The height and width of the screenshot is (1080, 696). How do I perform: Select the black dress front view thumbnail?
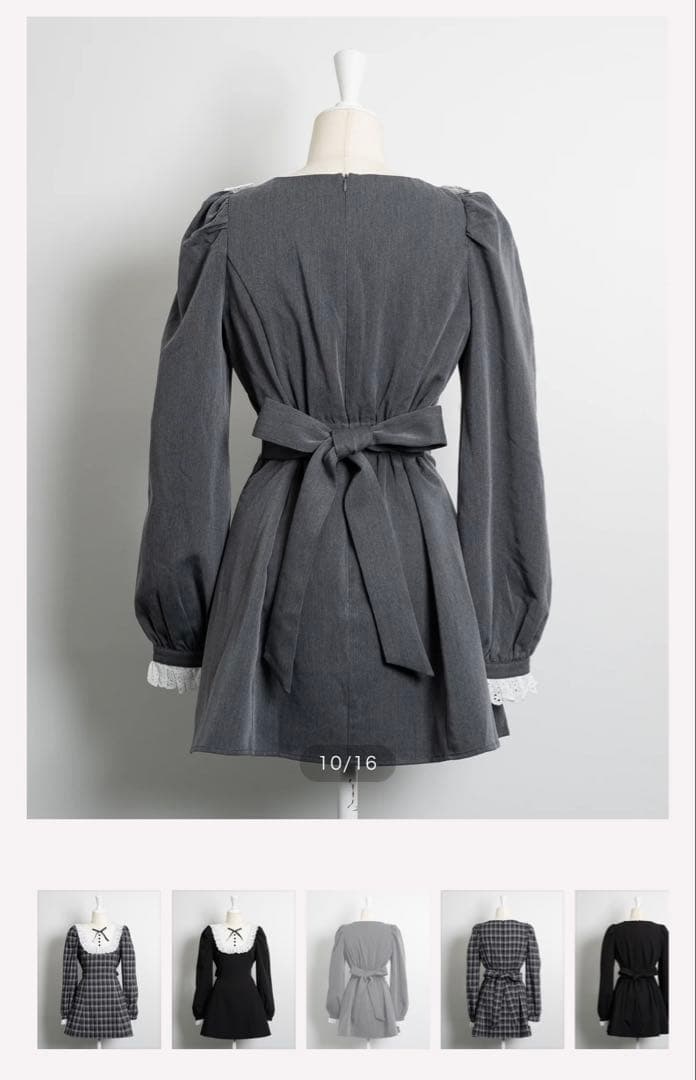click(x=233, y=969)
